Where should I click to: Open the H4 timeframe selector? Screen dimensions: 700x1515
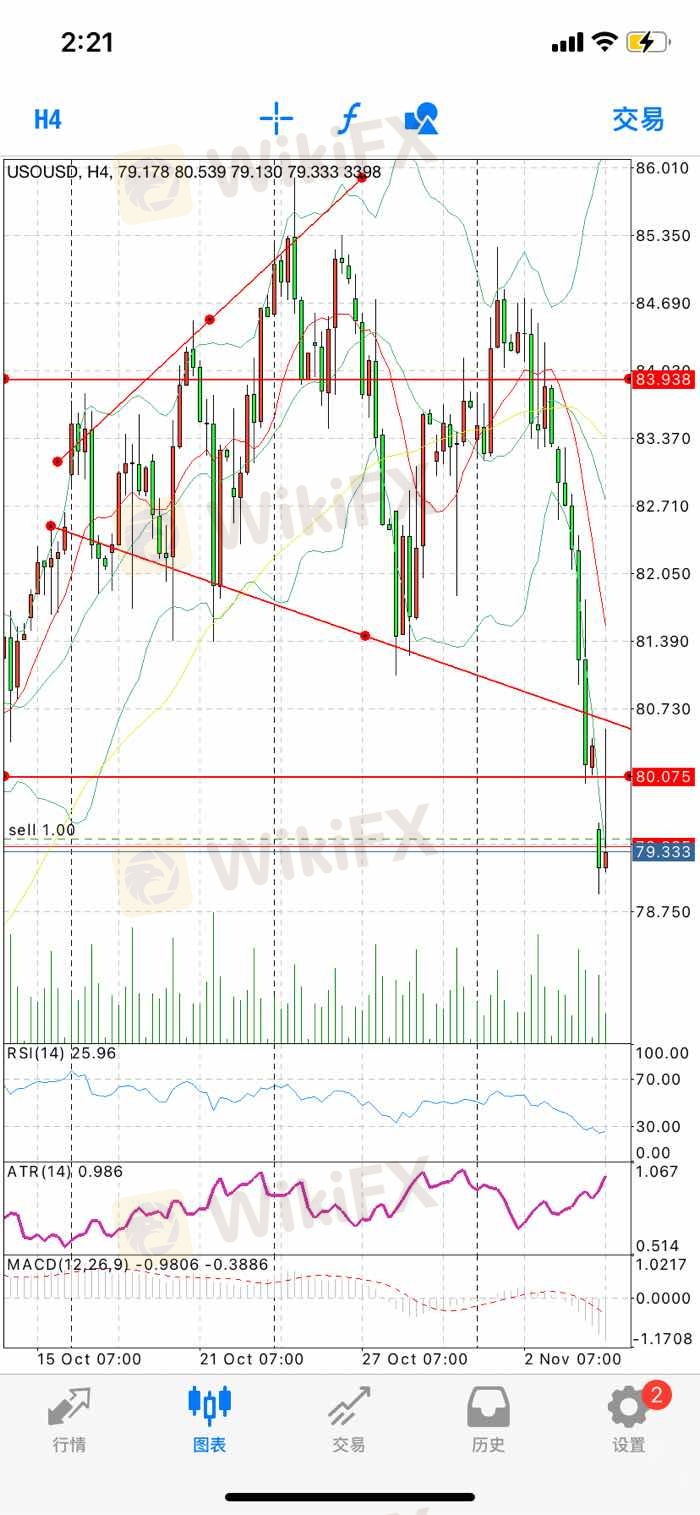click(x=47, y=120)
